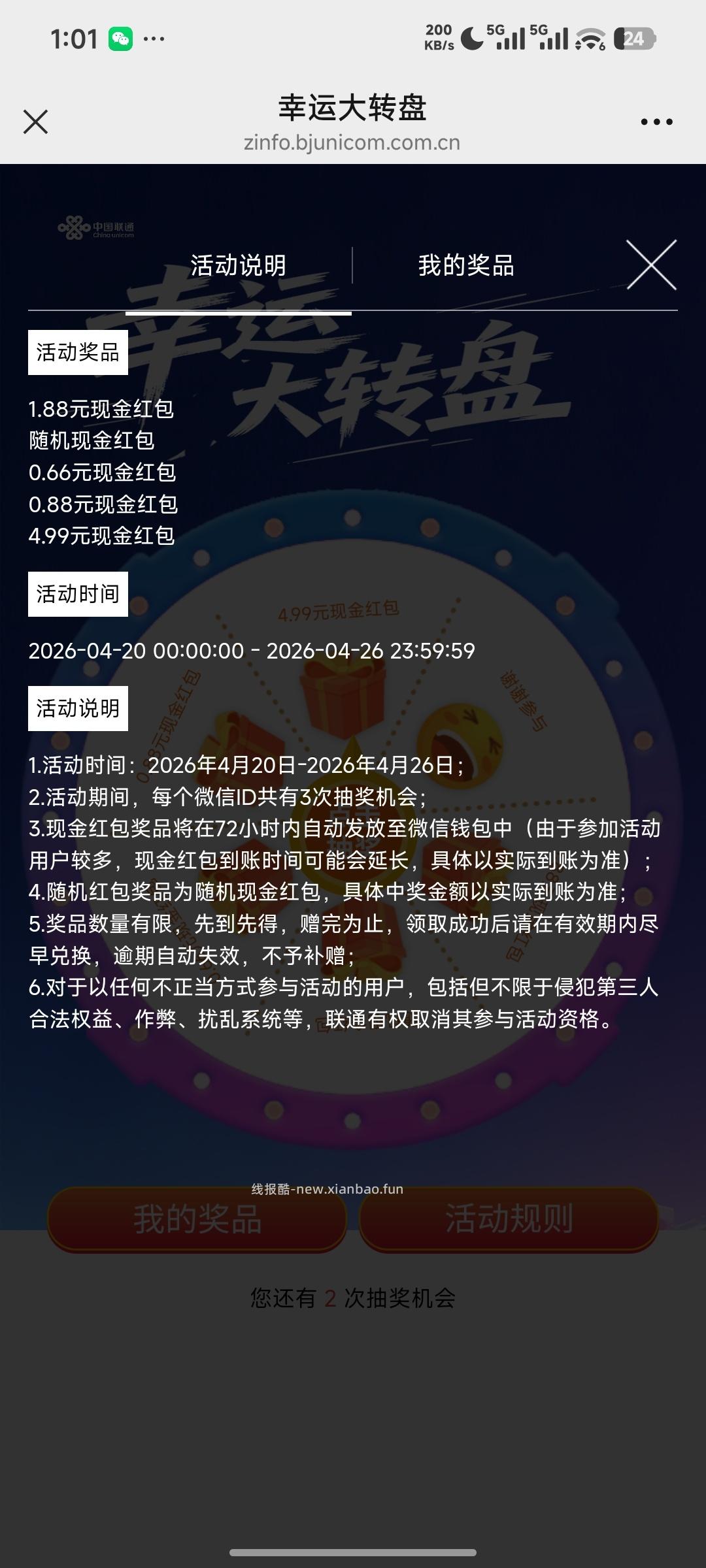Click the remaining draws count text
706x1568 pixels.
pyautogui.click(x=353, y=1298)
